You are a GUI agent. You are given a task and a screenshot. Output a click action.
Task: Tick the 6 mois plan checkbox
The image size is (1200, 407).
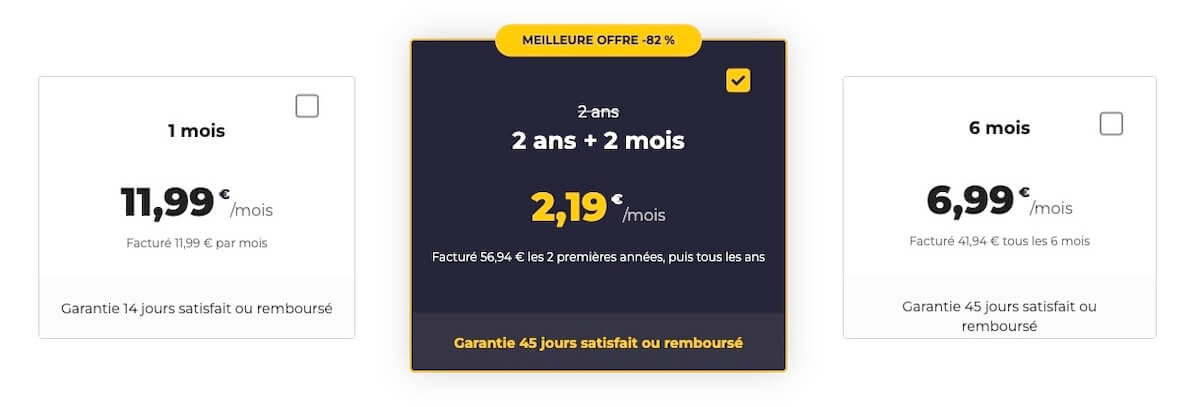click(1111, 124)
